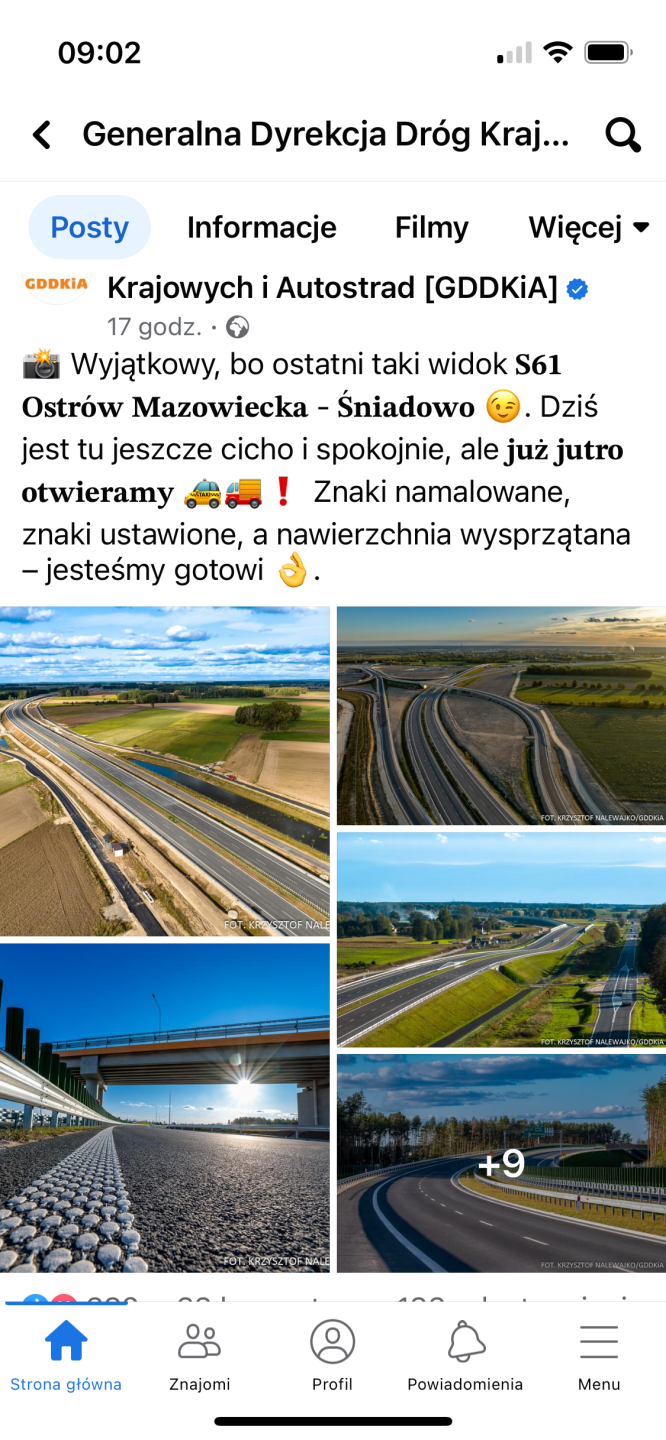Switch to the Profil tab
The height and width of the screenshot is (1440, 666).
click(x=332, y=1355)
